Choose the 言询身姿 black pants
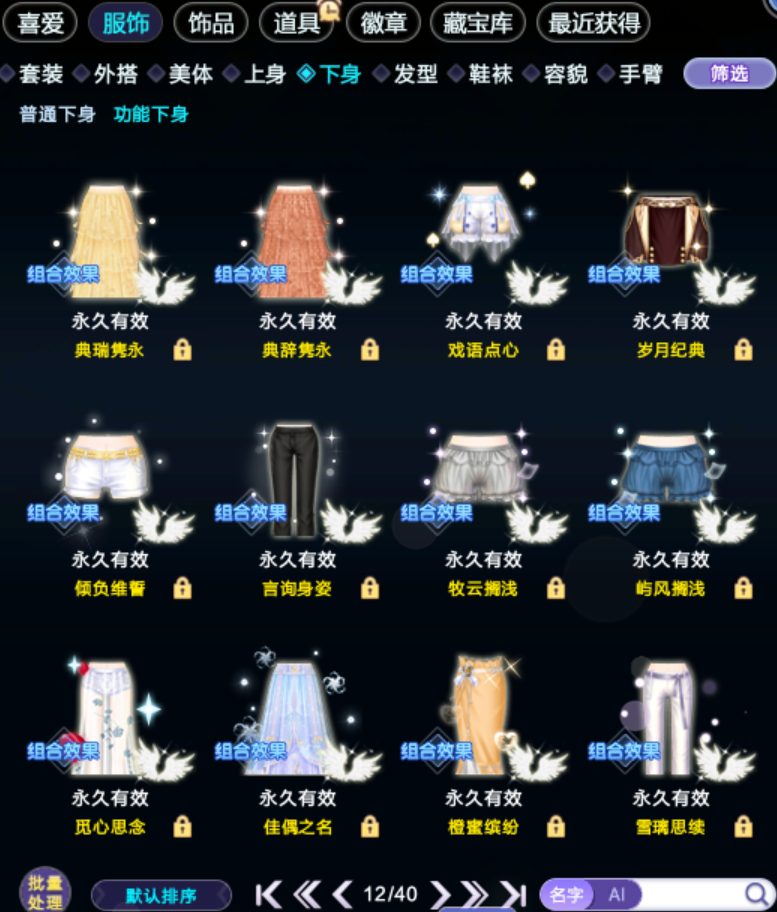This screenshot has height=912, width=777. pos(296,506)
